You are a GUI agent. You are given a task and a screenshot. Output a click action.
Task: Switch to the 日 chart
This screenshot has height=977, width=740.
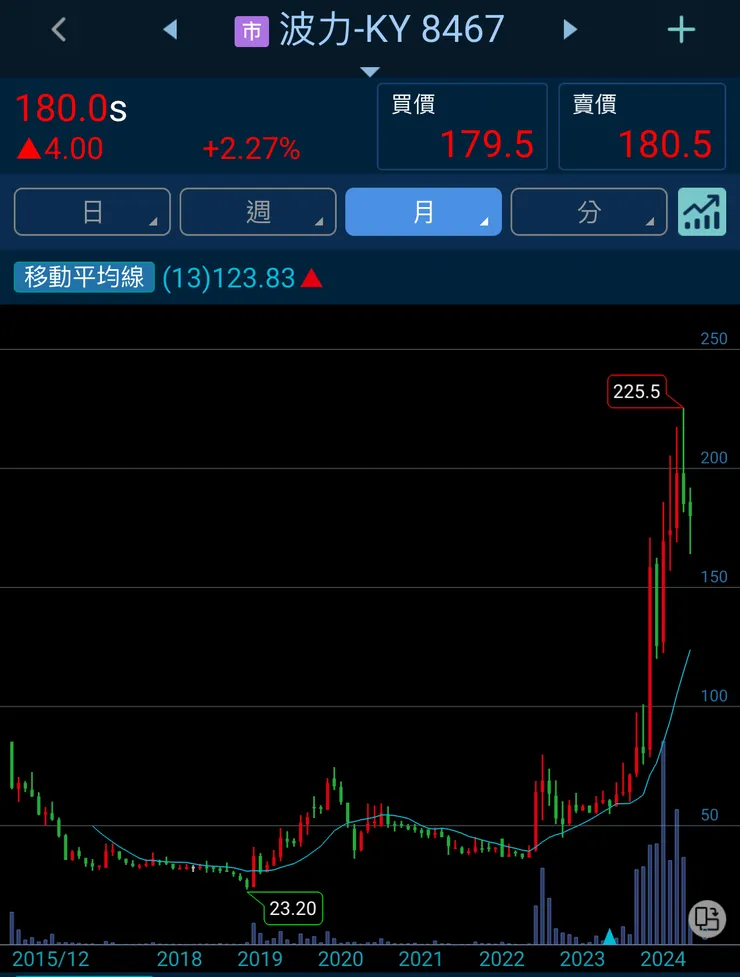pos(92,212)
